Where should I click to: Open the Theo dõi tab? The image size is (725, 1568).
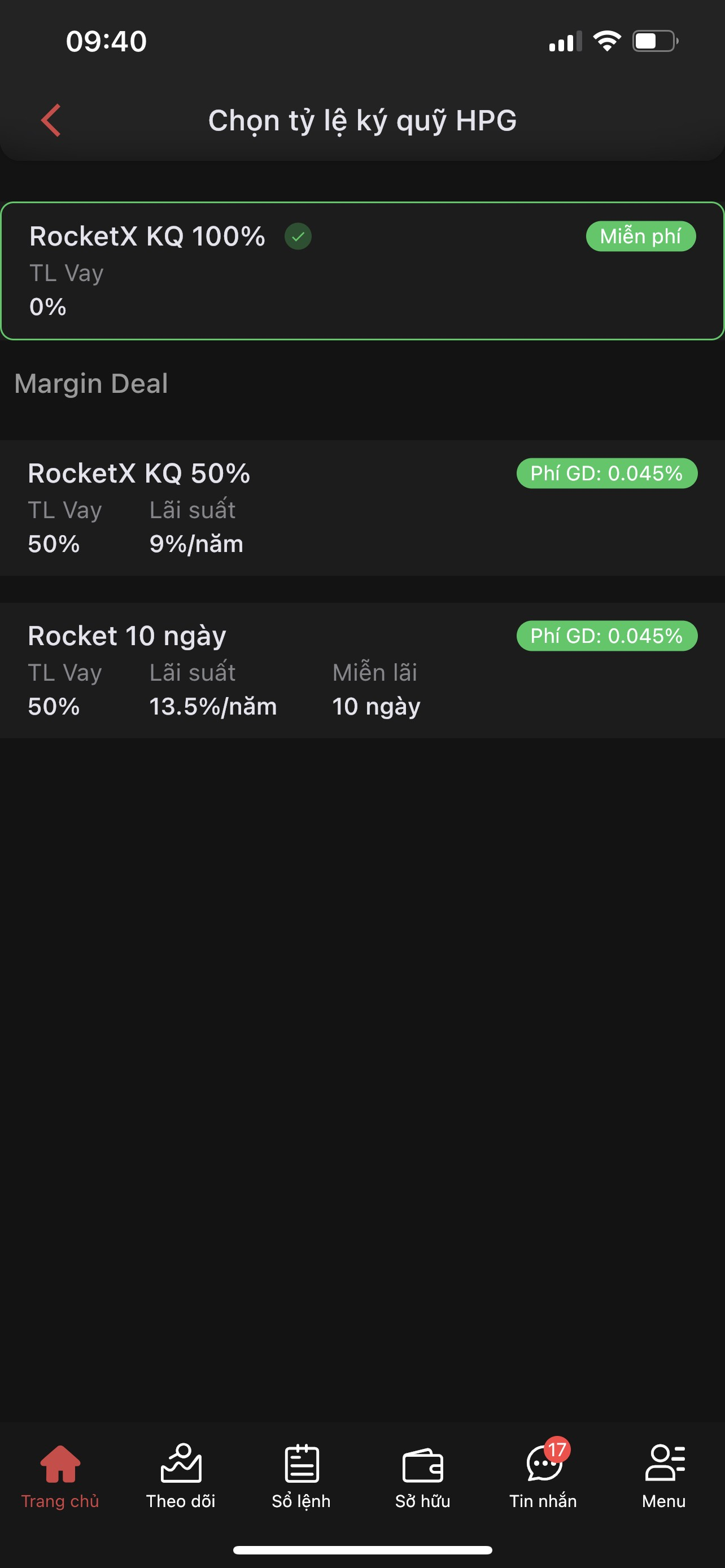coord(181,1475)
